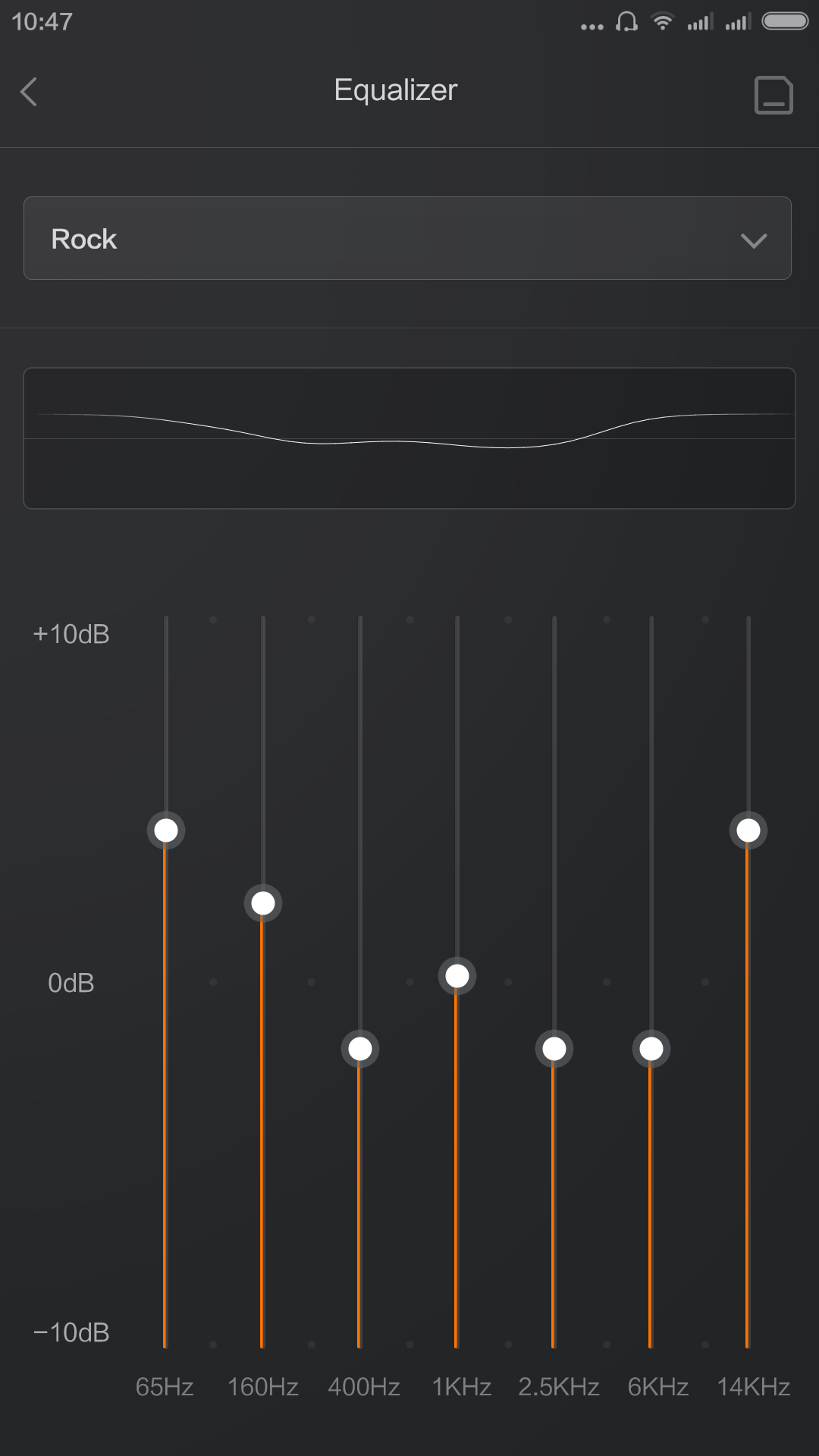Image resolution: width=819 pixels, height=1456 pixels.
Task: Tap the save icon in top bar
Action: coord(773,95)
